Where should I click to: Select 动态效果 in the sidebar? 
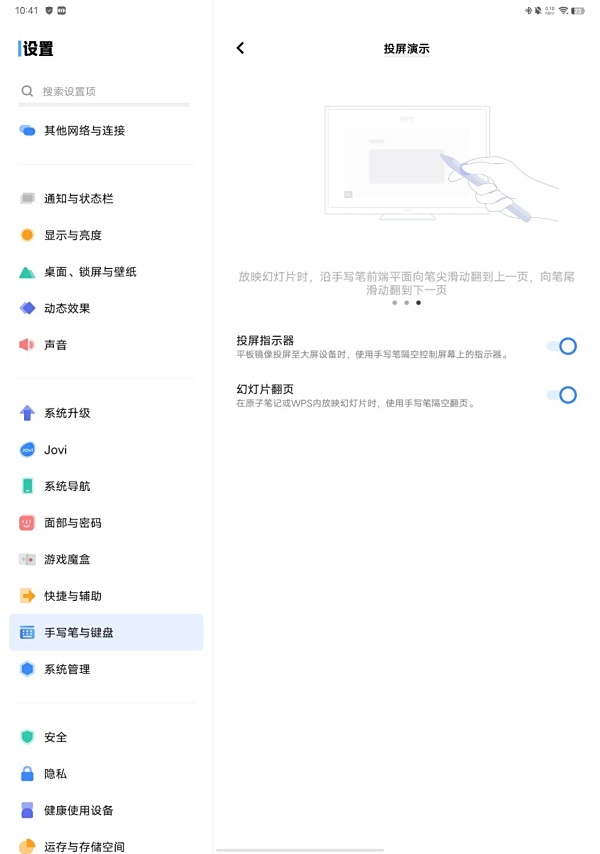(x=66, y=308)
